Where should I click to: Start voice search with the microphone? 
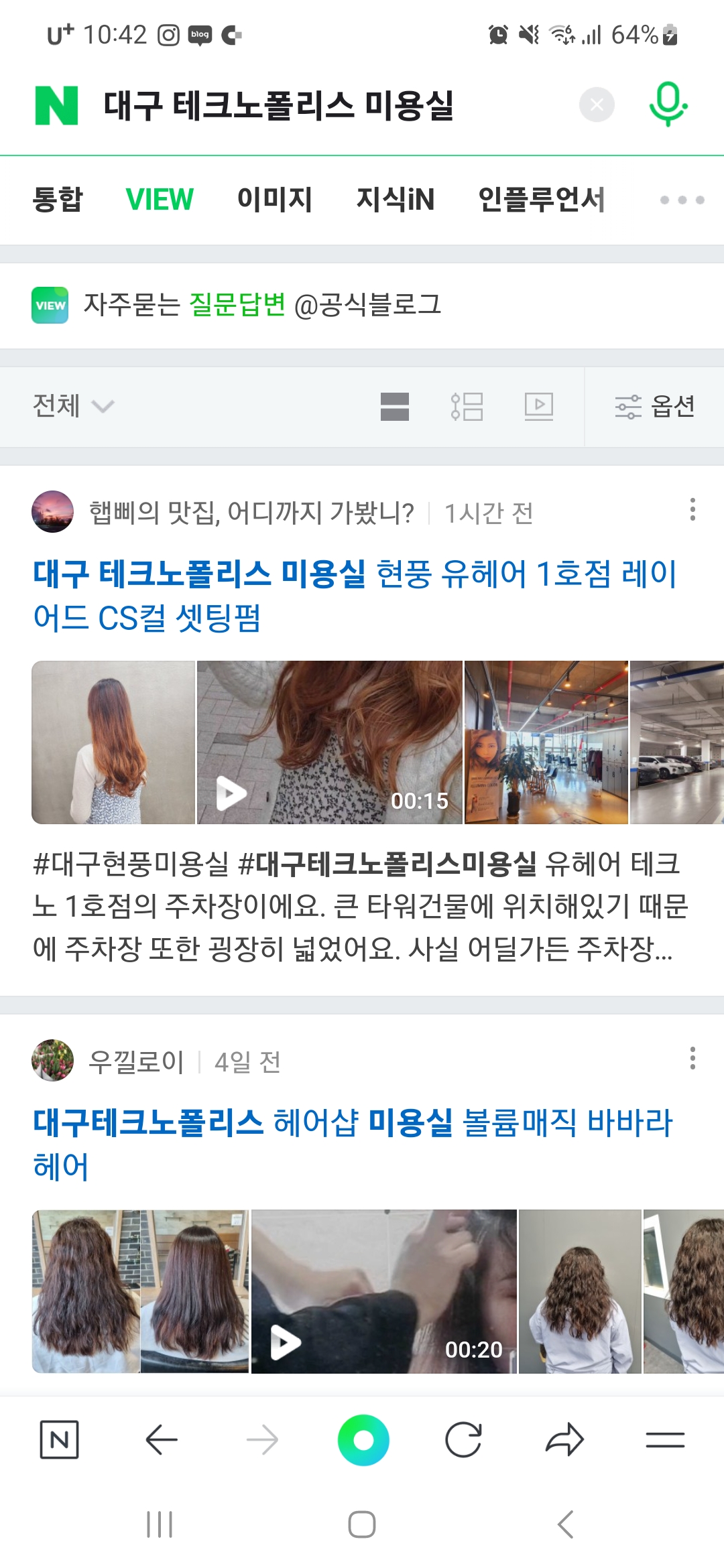click(668, 104)
